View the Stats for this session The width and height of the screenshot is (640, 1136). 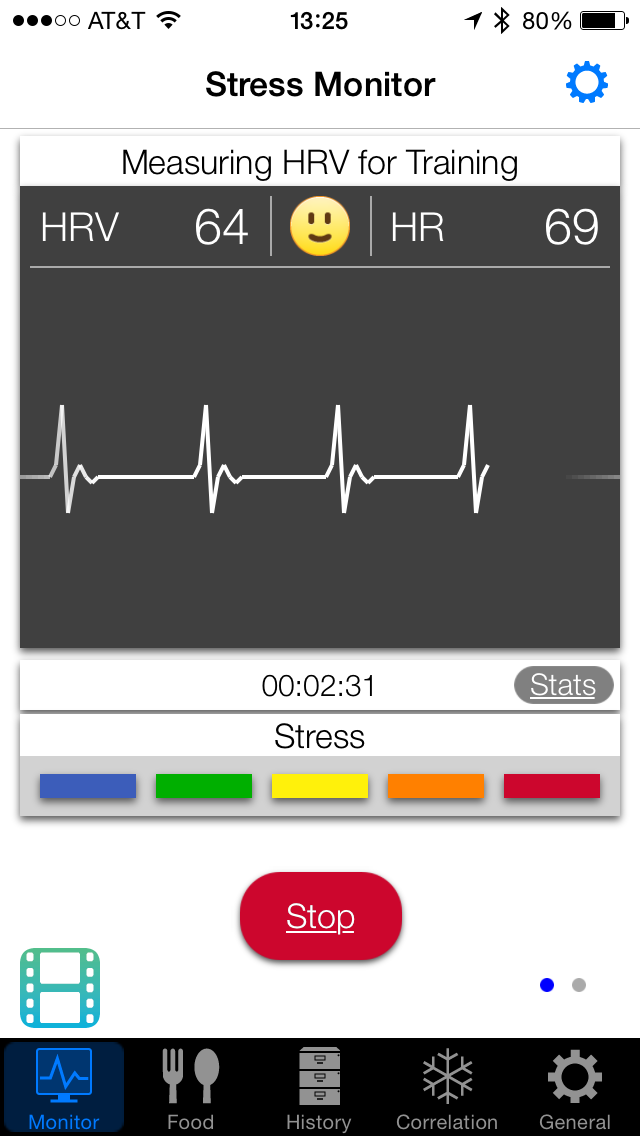coord(563,686)
